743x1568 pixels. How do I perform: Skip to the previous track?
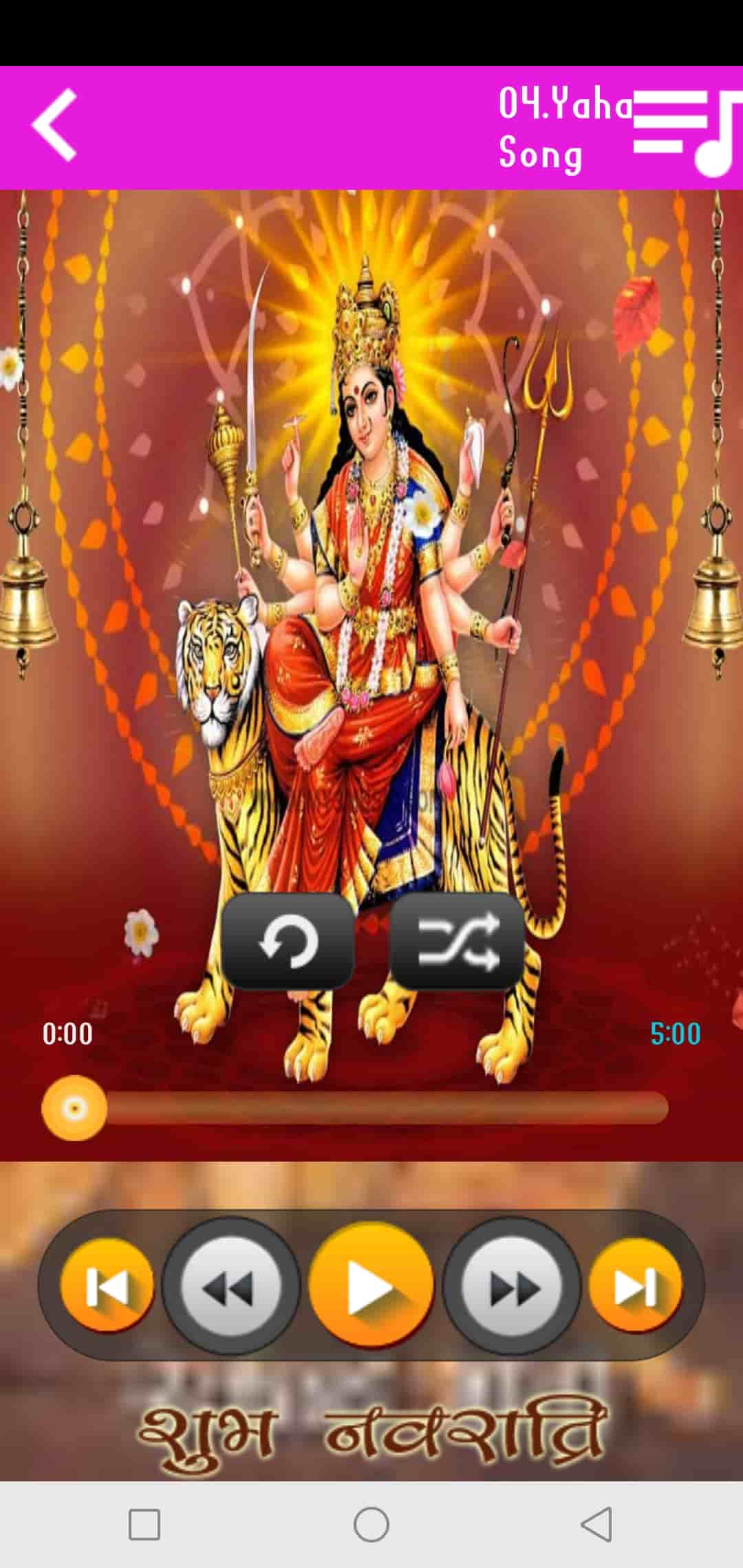107,1285
